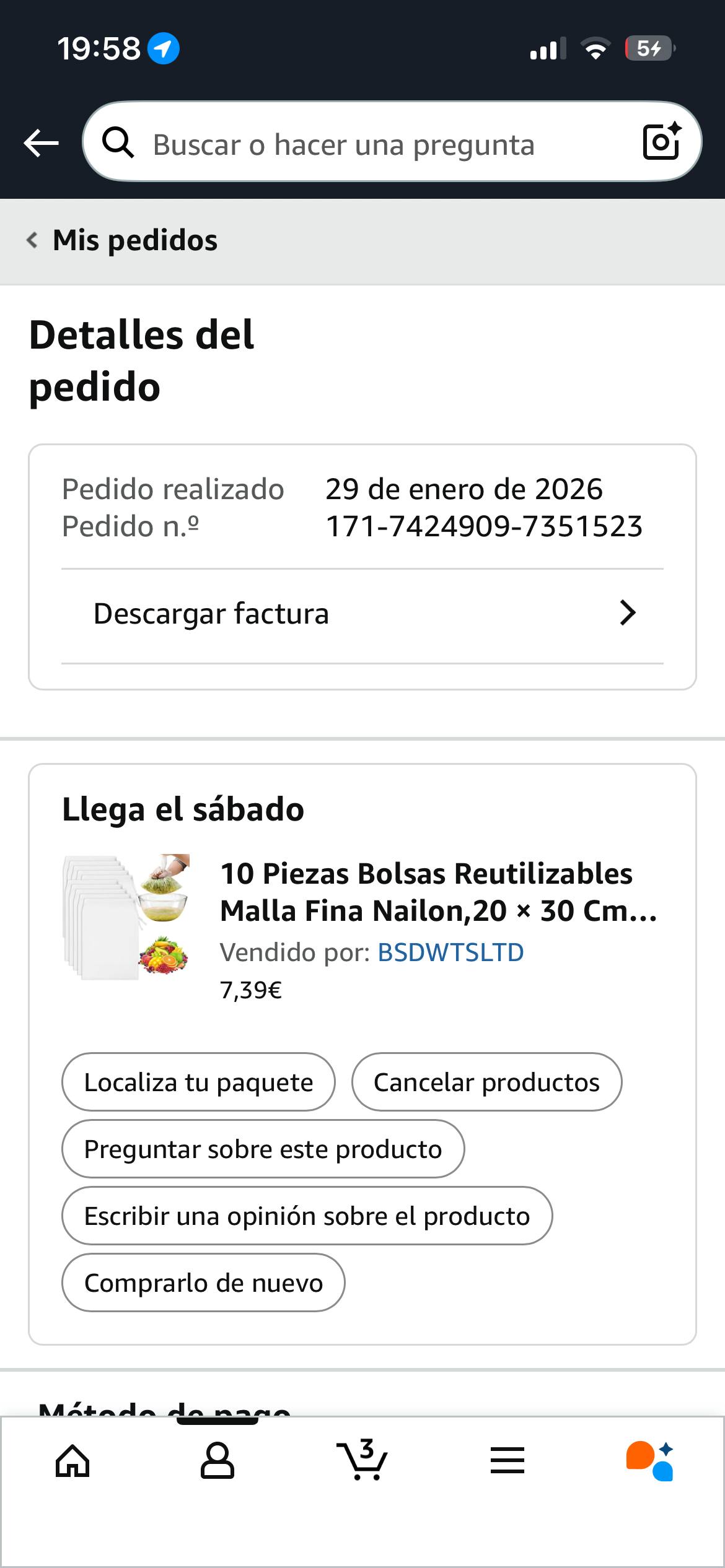Launch the AI assistant chat tab

(x=650, y=1461)
